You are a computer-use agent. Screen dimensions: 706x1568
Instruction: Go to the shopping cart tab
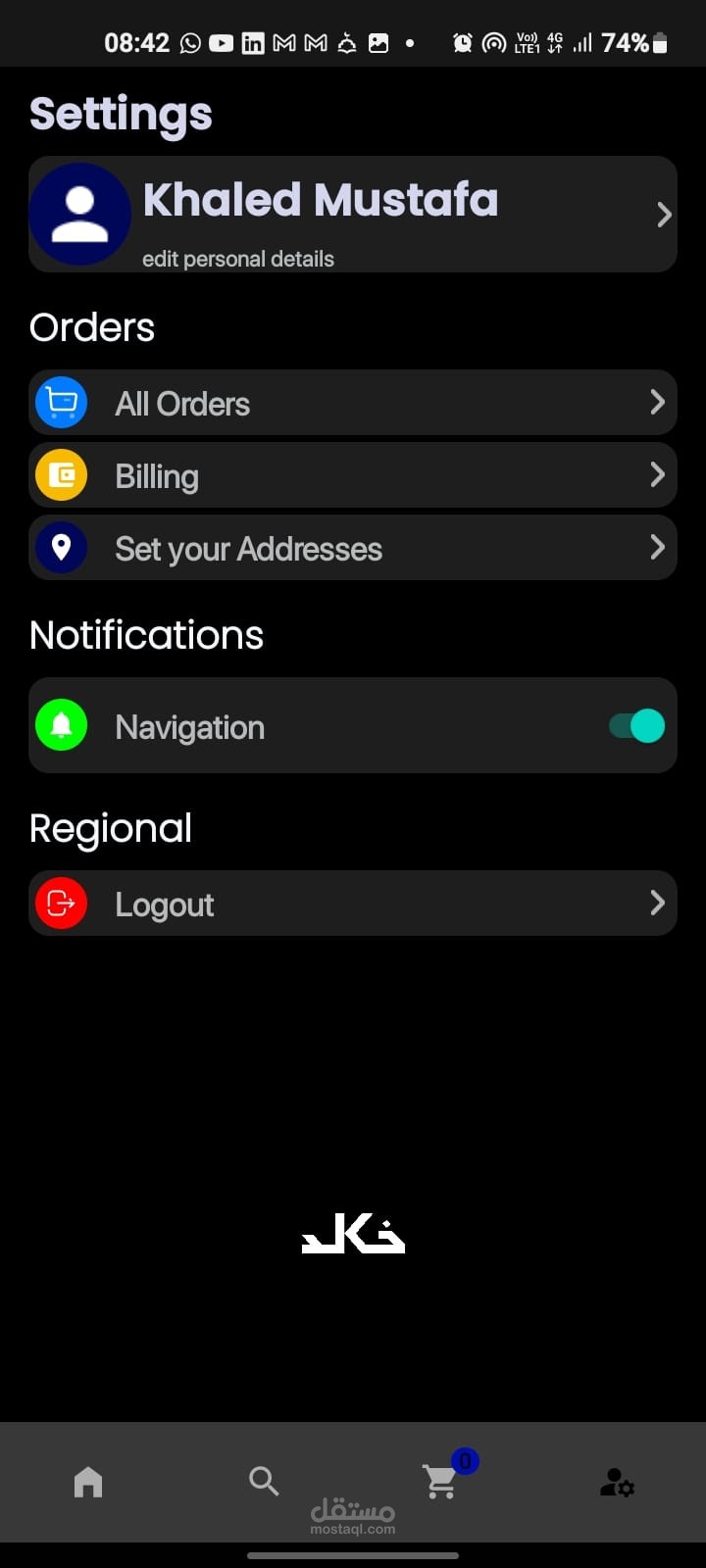click(x=441, y=1482)
